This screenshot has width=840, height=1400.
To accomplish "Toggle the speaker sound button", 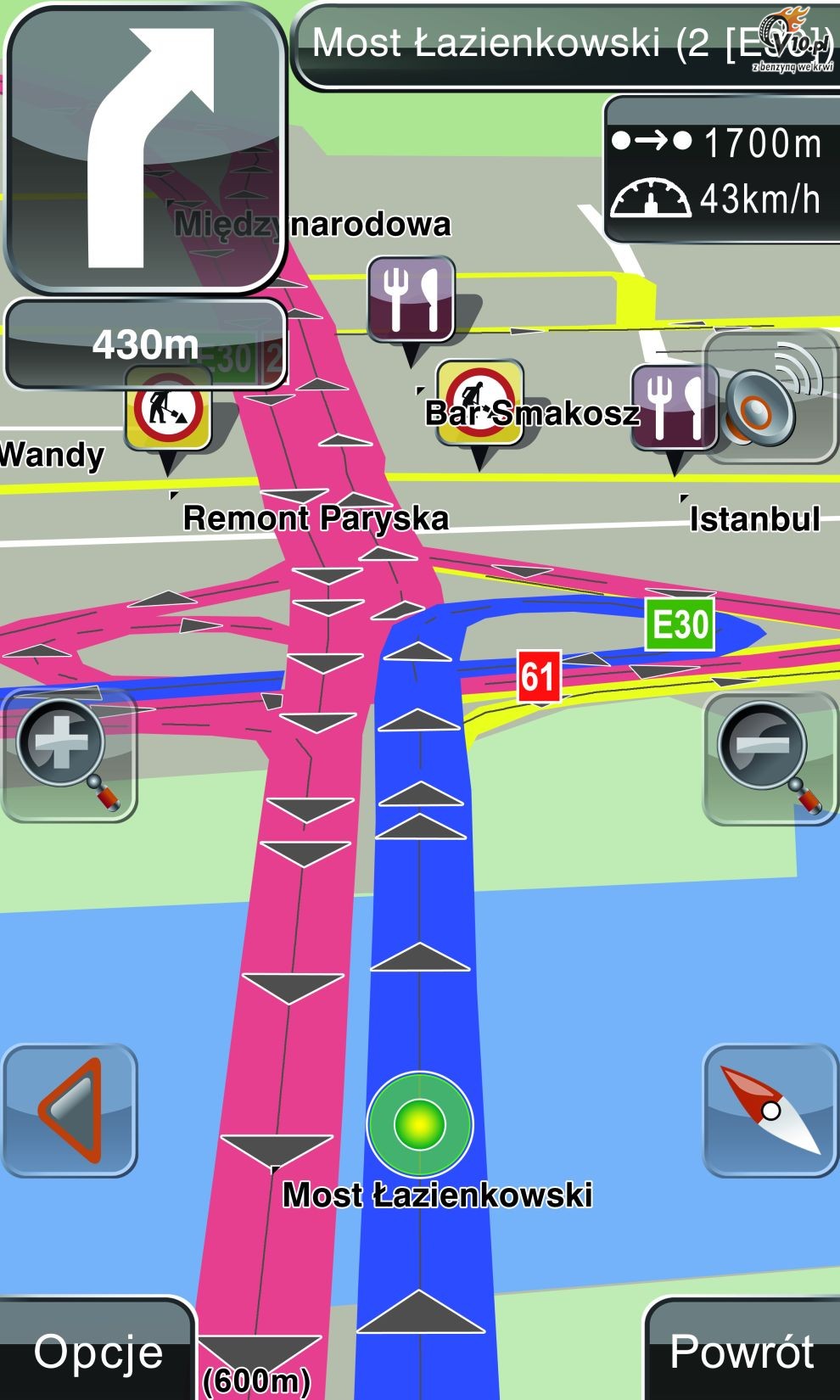I will (770, 397).
